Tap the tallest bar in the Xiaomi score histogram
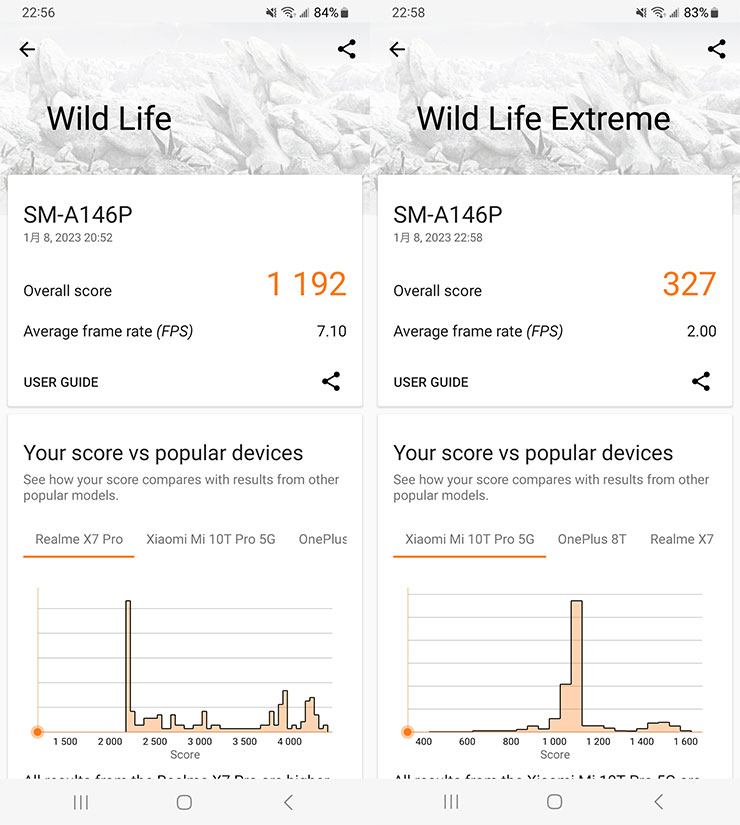The width and height of the screenshot is (740, 825). click(575, 660)
